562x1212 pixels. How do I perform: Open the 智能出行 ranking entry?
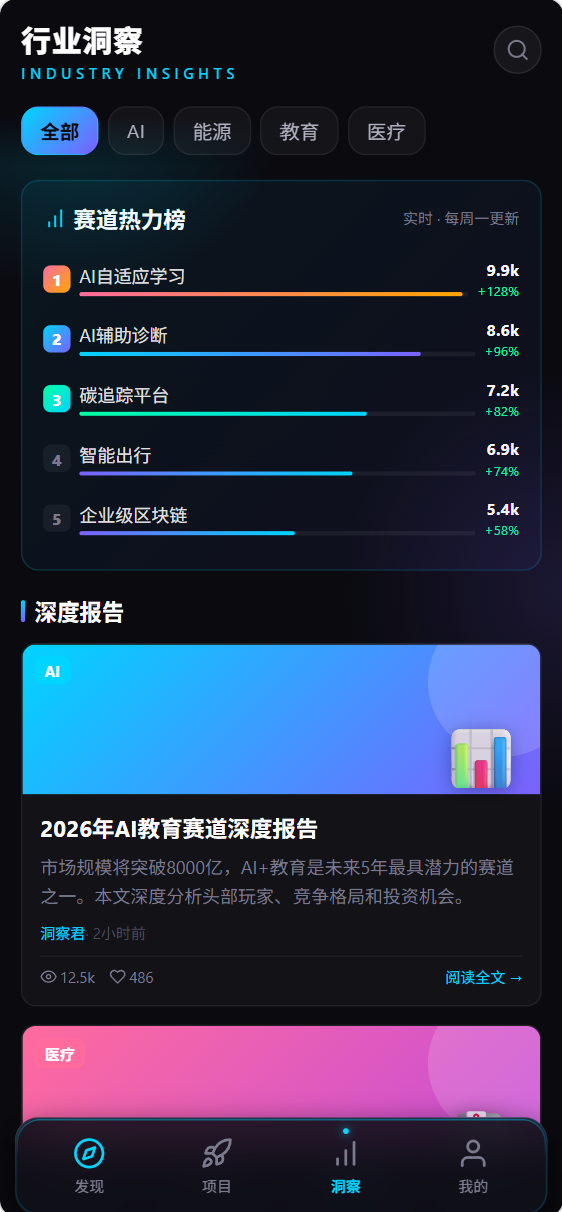(281, 460)
